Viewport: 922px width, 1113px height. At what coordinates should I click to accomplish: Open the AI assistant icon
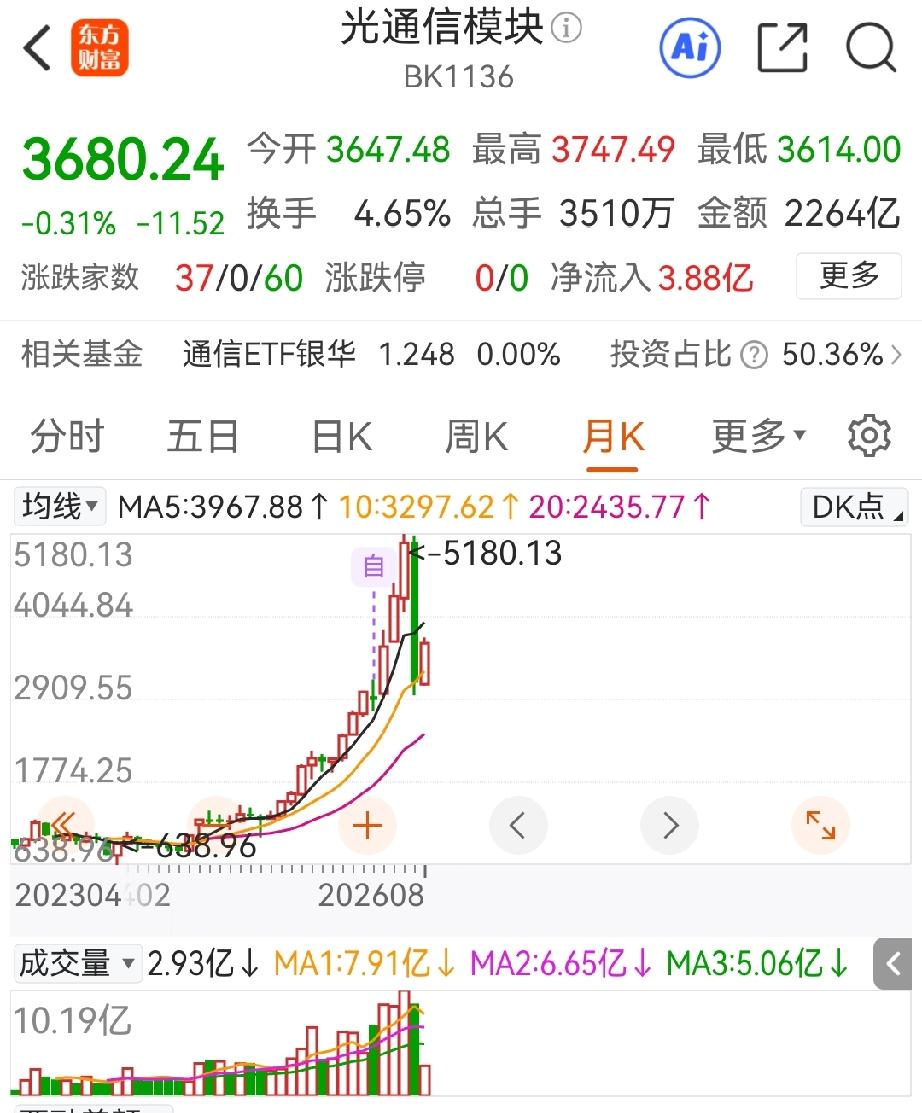(x=690, y=48)
